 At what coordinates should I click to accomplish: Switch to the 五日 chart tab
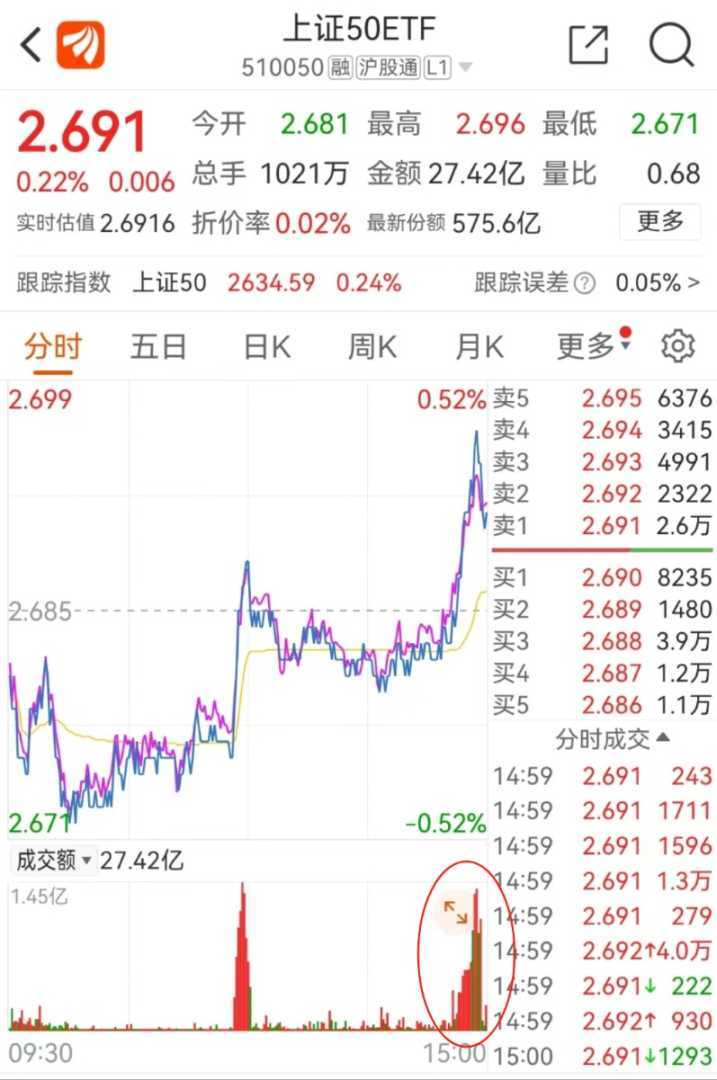[158, 347]
